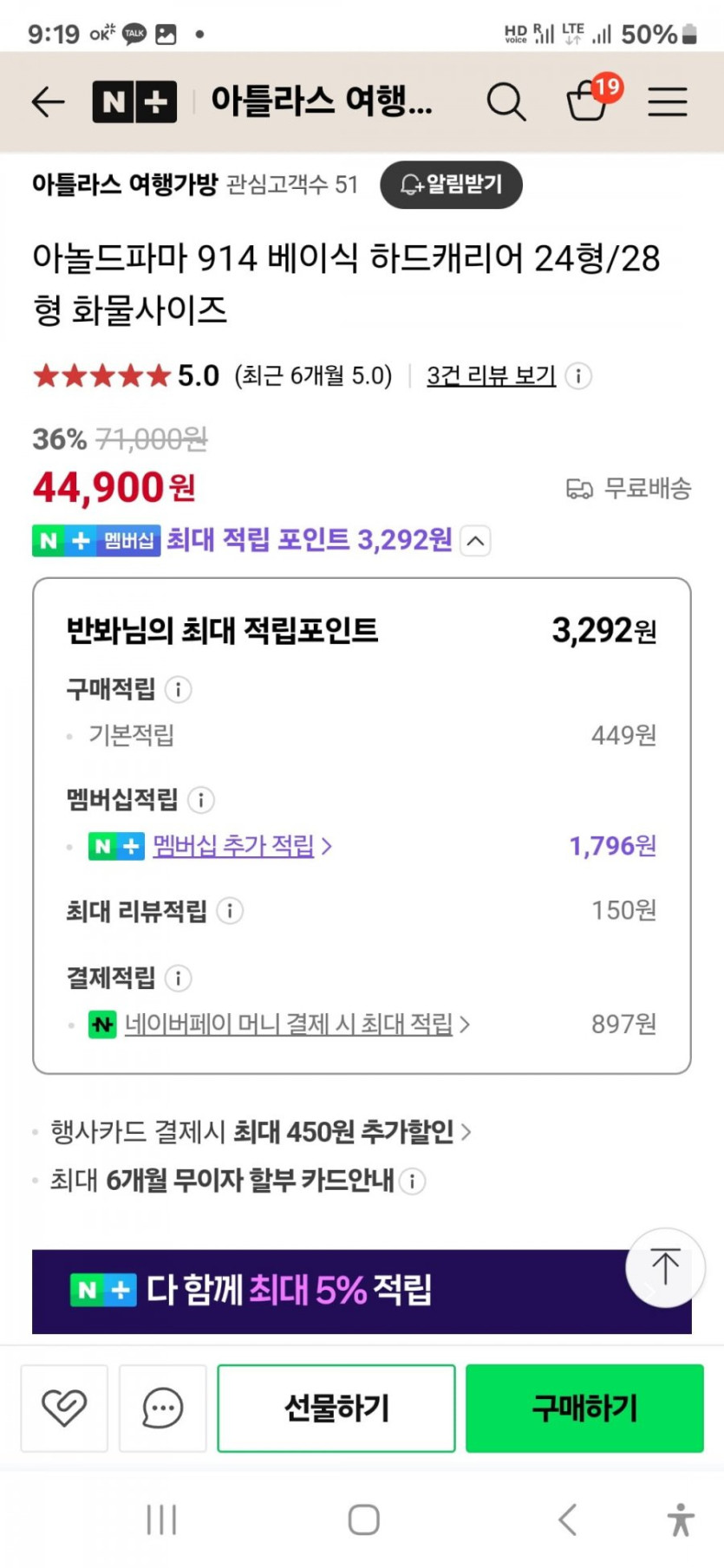
Task: Tap 선물하기 to gift this item
Action: point(336,1409)
